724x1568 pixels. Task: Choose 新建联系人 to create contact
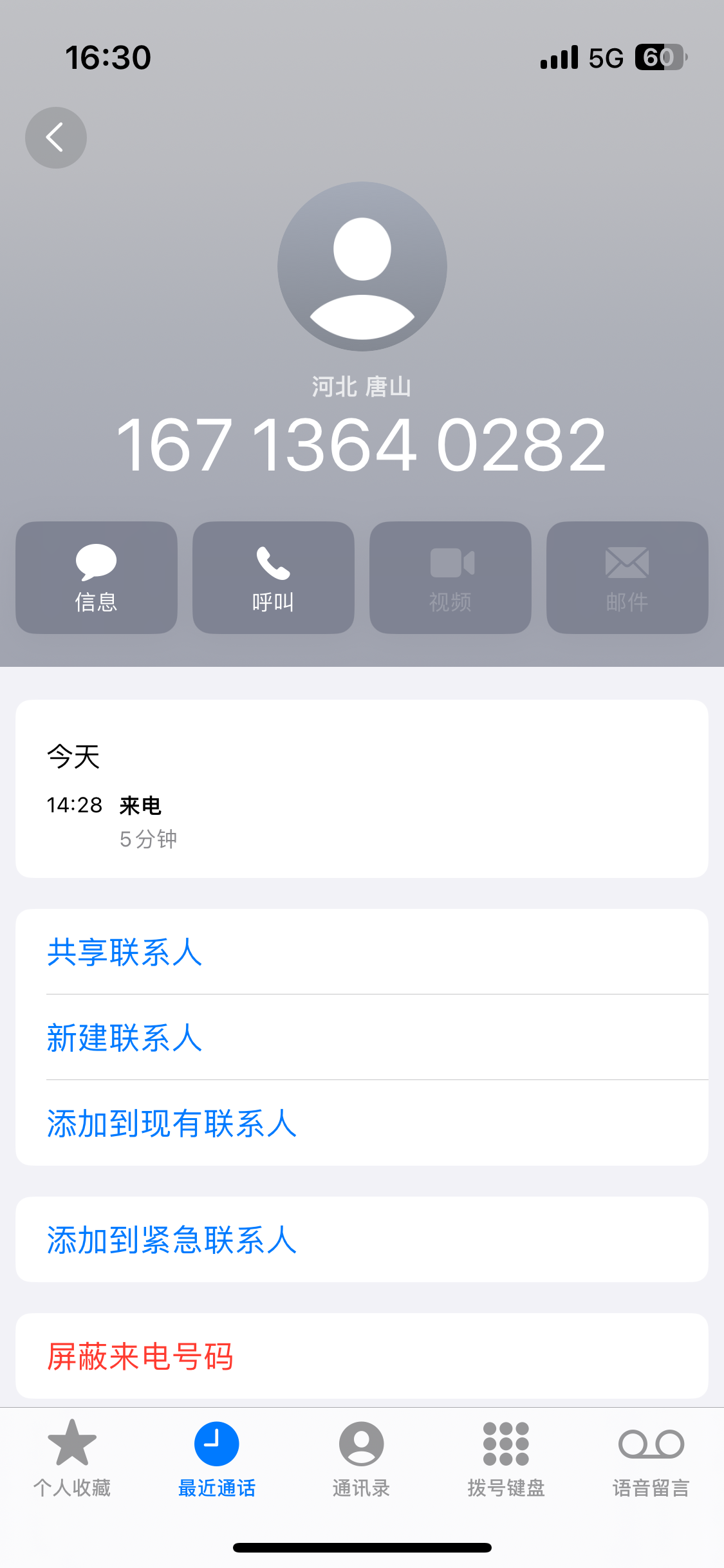[125, 1038]
